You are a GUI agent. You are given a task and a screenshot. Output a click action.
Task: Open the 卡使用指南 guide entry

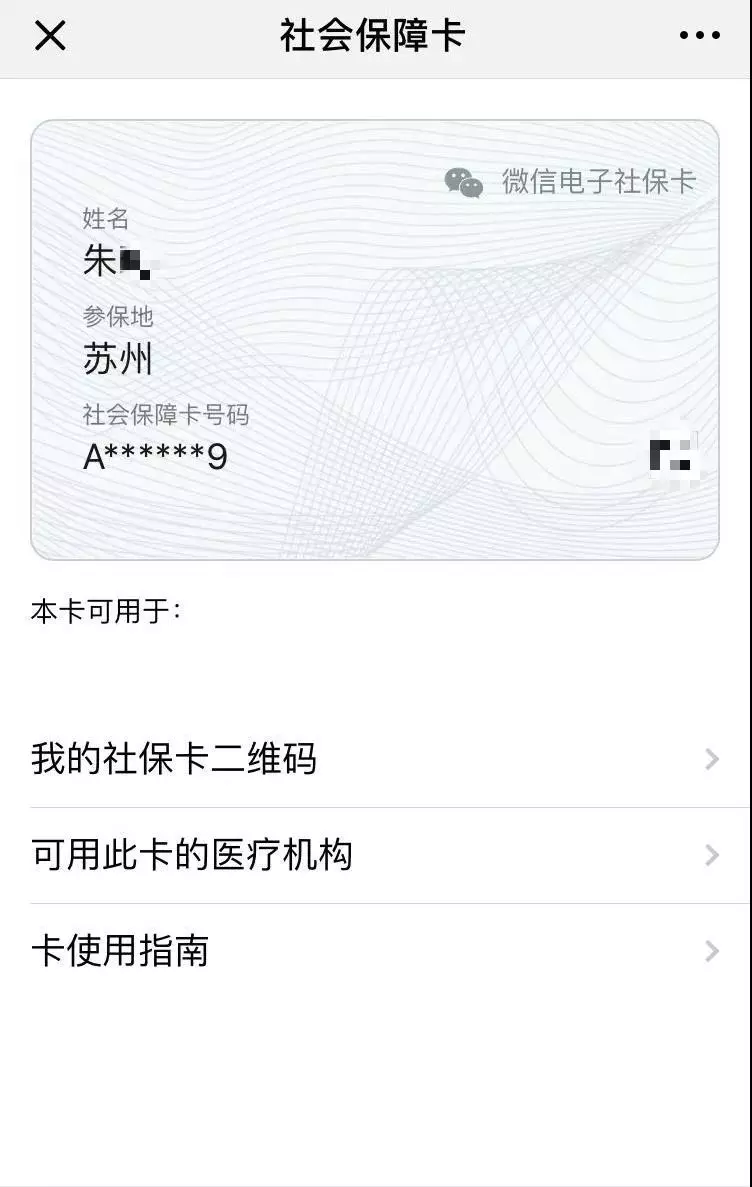point(120,951)
